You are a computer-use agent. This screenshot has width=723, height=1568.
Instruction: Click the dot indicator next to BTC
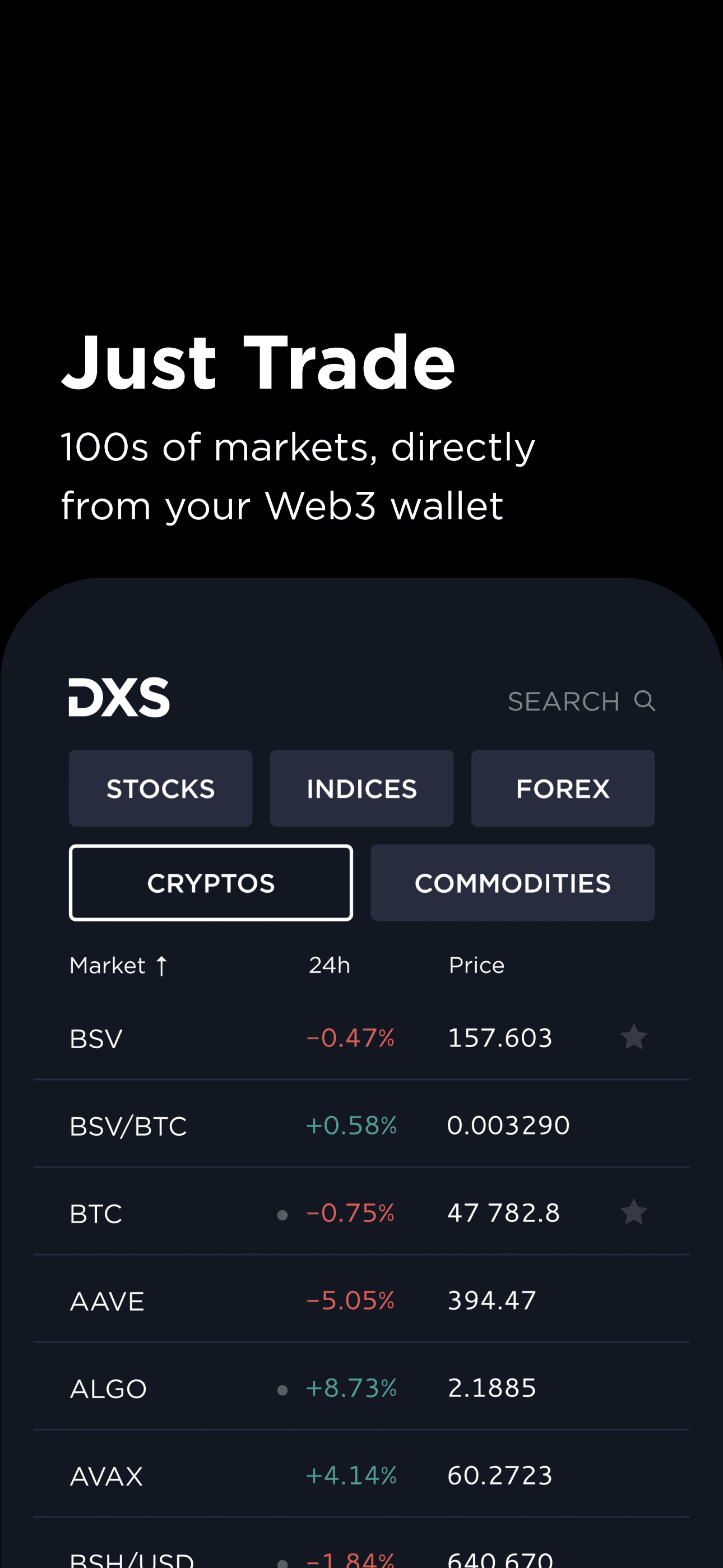[x=282, y=1214]
